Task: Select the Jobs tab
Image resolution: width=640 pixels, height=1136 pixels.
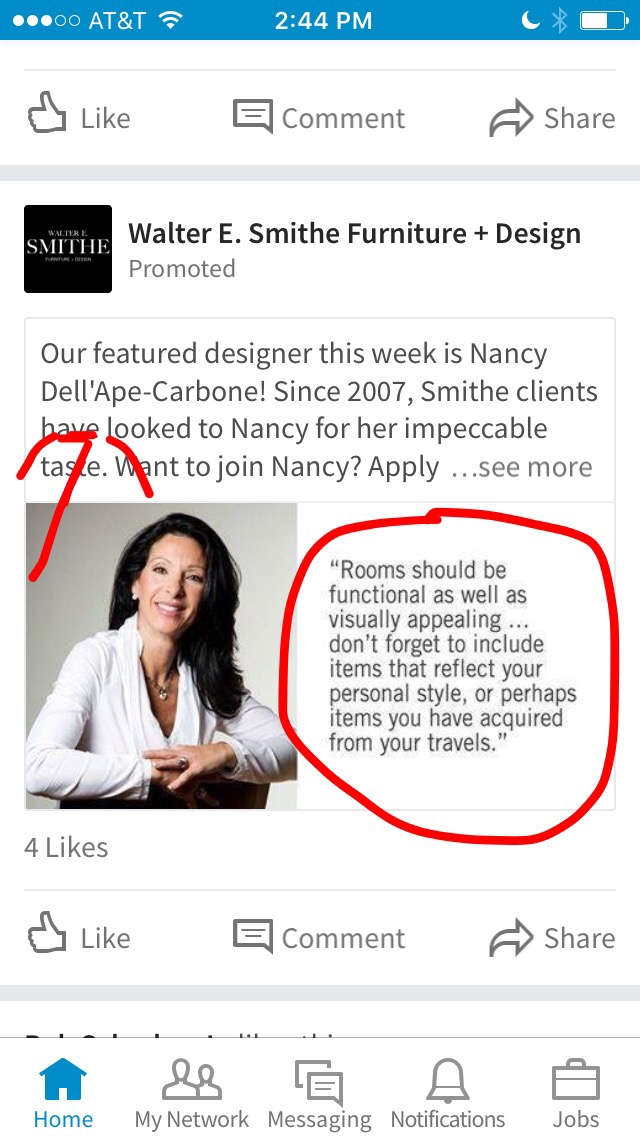Action: (x=576, y=1094)
